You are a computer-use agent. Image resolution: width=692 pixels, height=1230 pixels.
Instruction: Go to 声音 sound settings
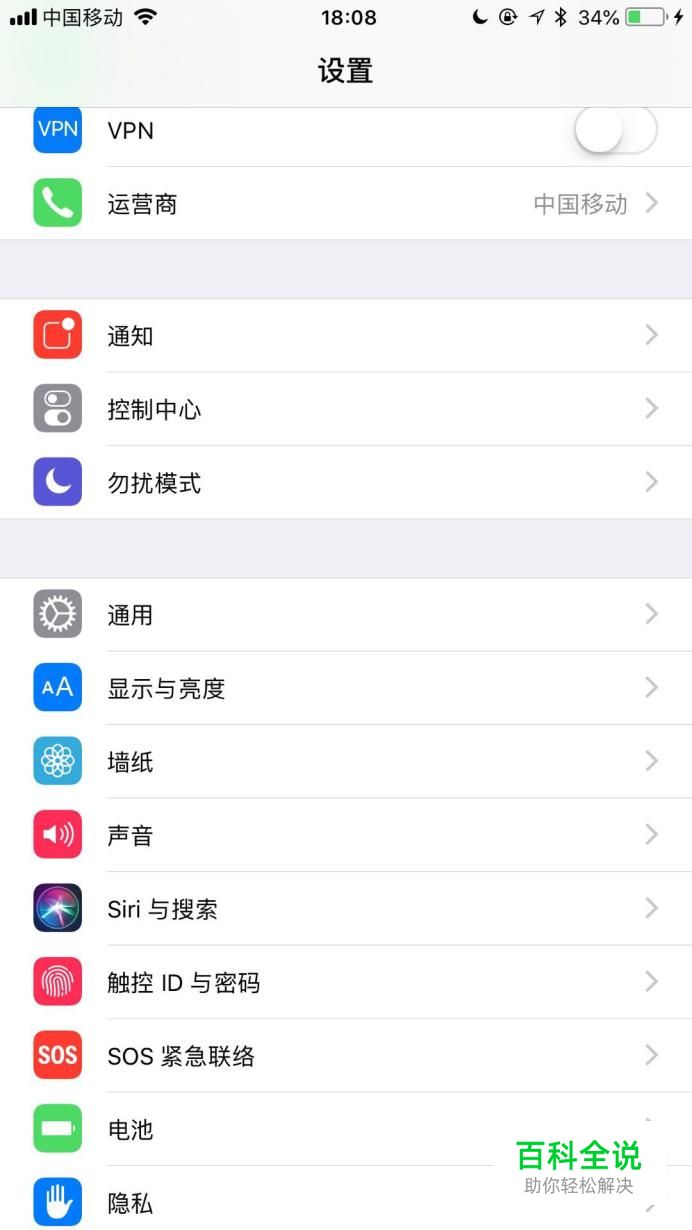click(346, 835)
